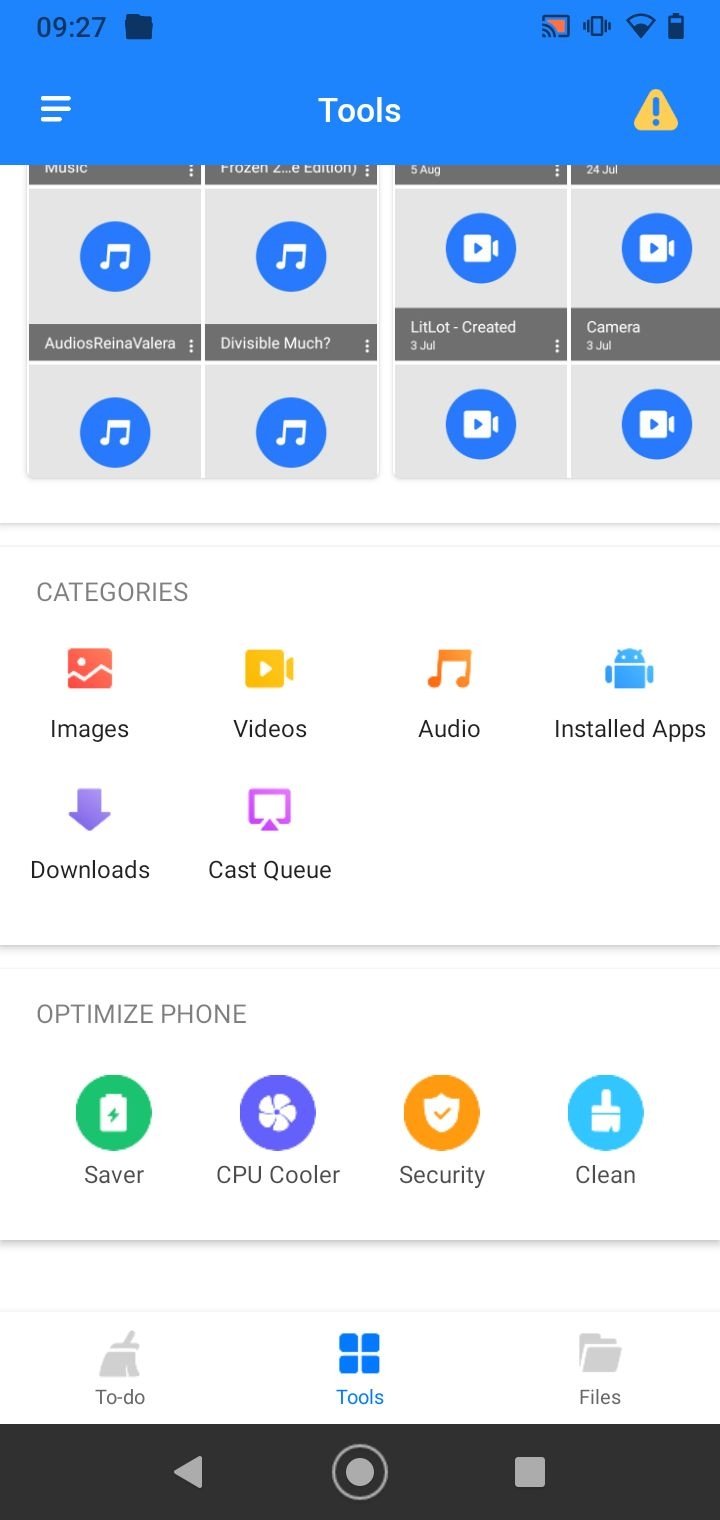
Task: Open the hamburger drawer menu
Action: (56, 109)
